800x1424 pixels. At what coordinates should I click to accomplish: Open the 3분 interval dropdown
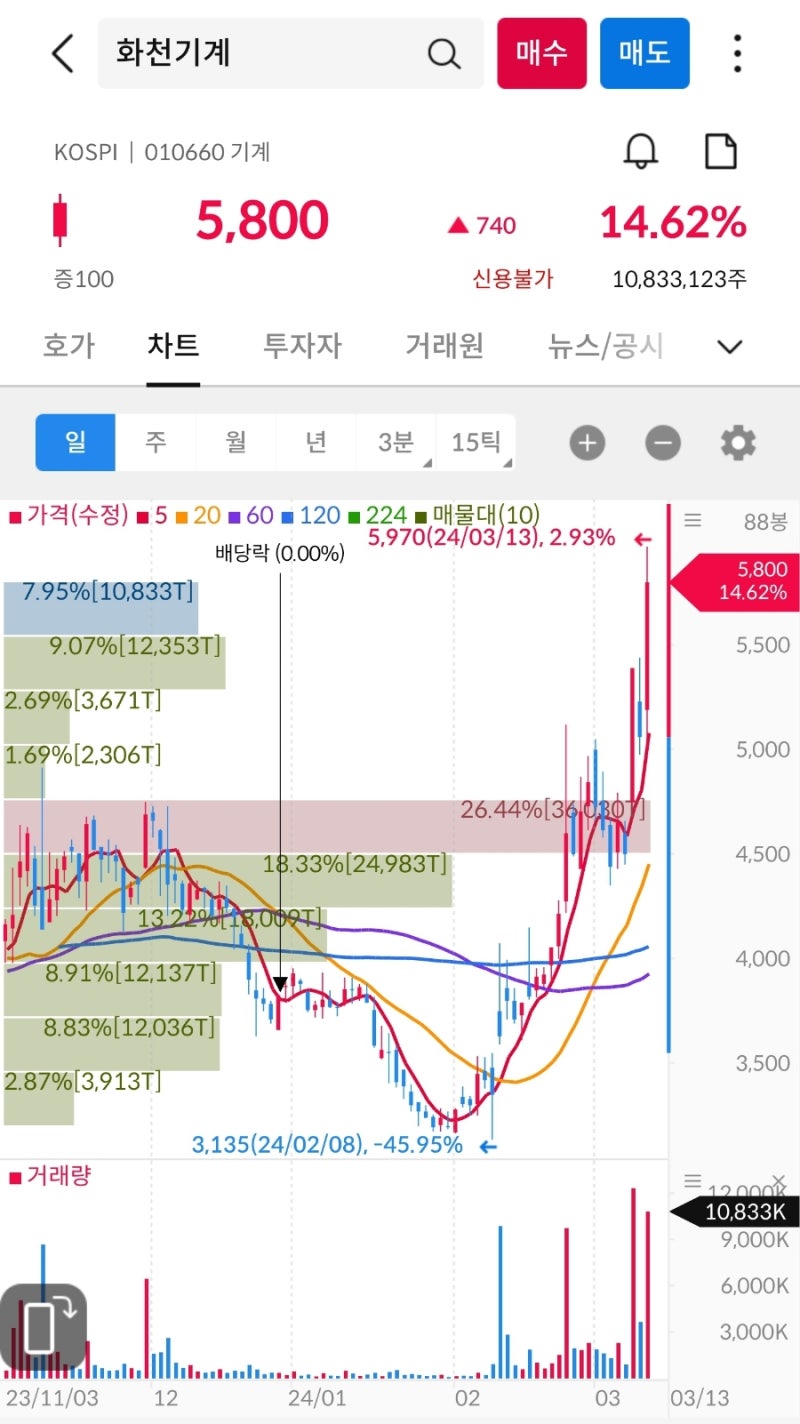[x=398, y=442]
